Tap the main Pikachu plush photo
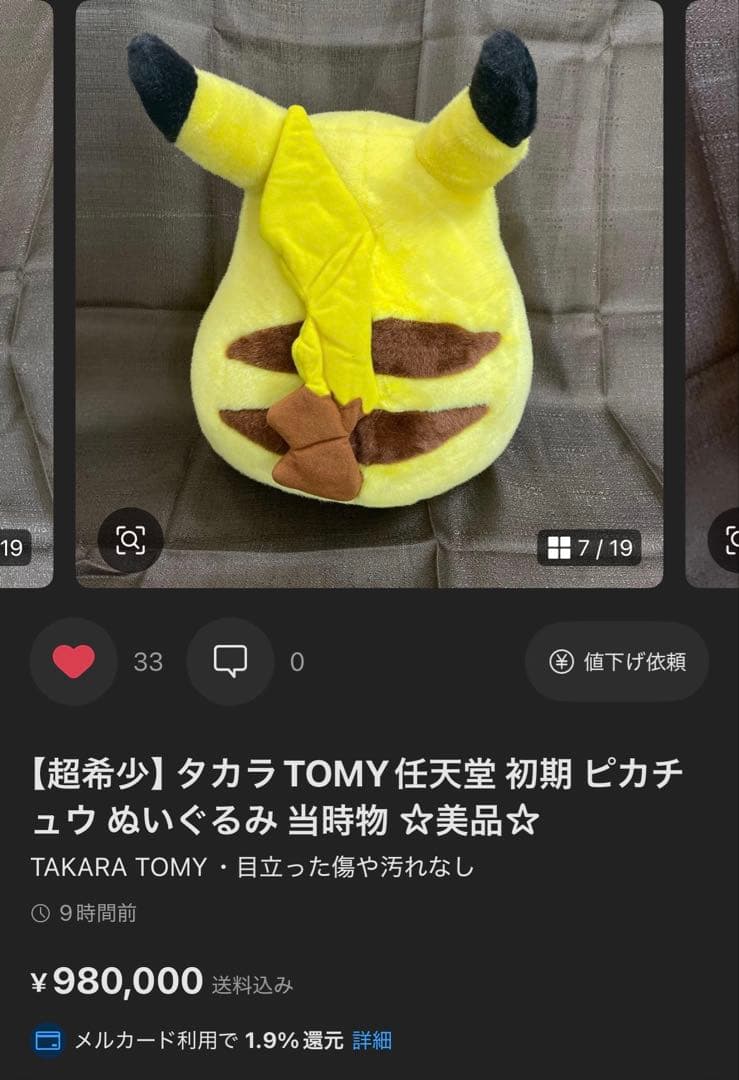 369,290
